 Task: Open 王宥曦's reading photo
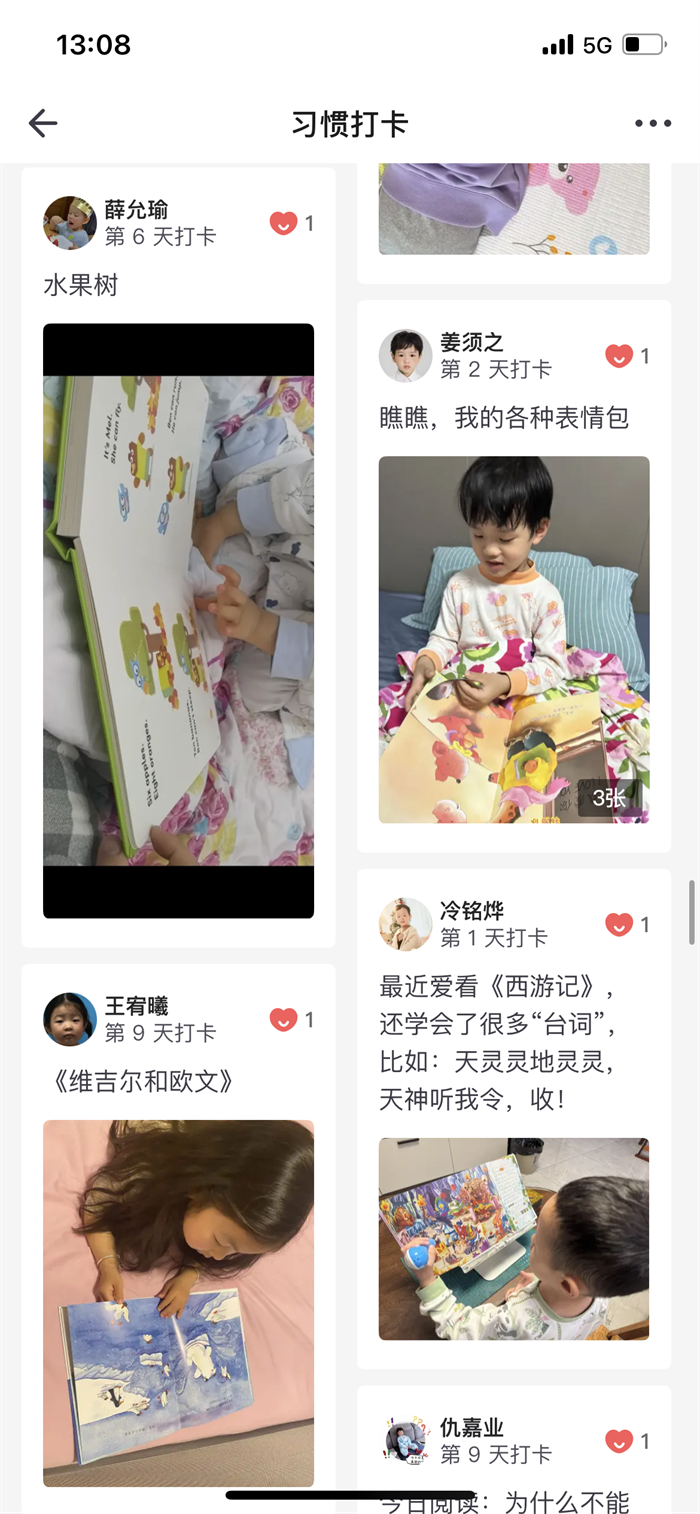coord(178,1302)
